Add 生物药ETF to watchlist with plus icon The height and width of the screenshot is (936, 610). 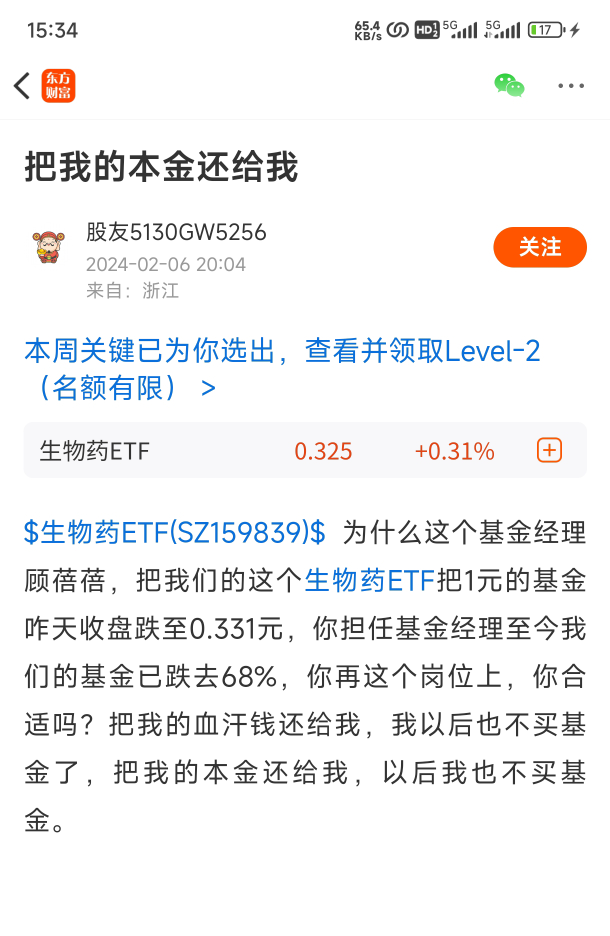[549, 450]
